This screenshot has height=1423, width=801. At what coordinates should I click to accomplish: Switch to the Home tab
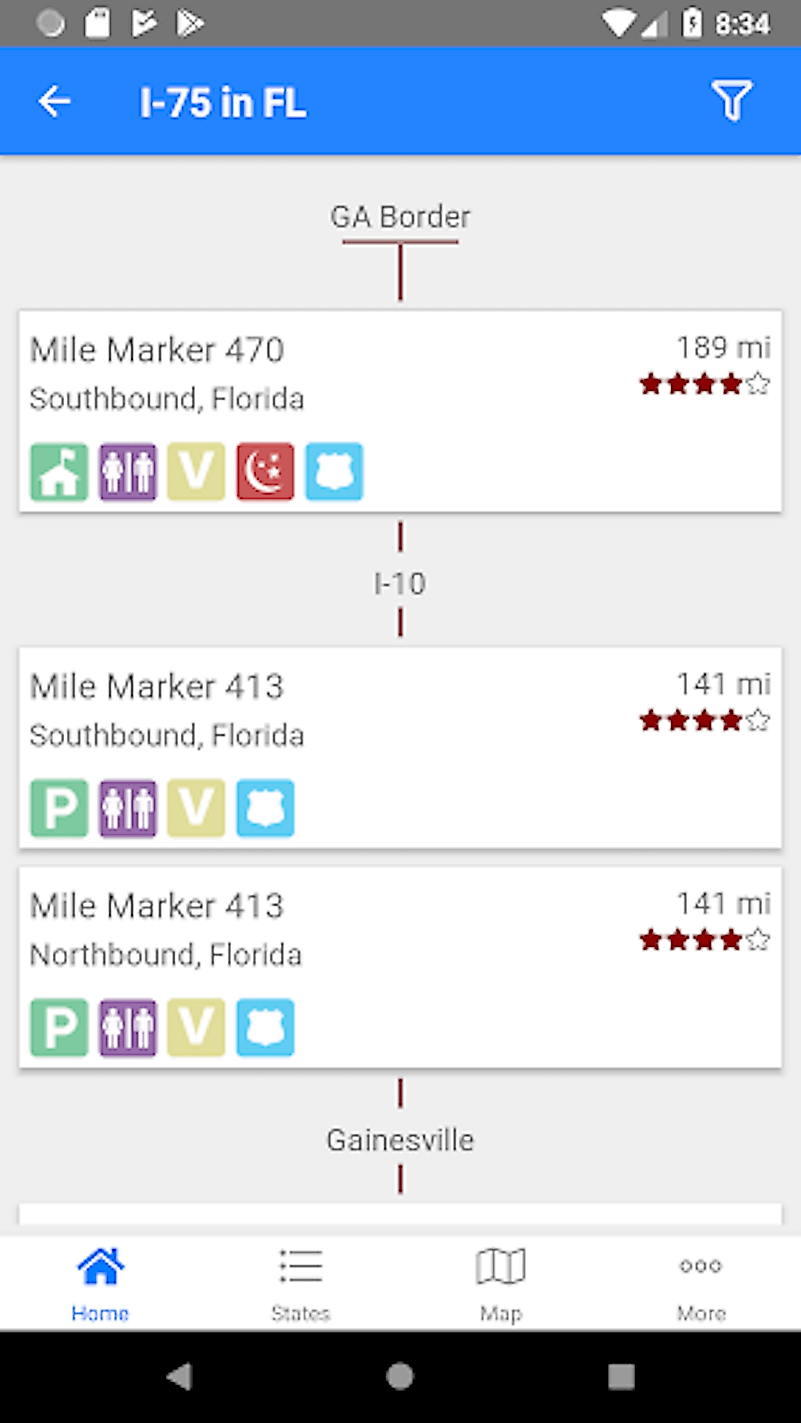tap(100, 1284)
